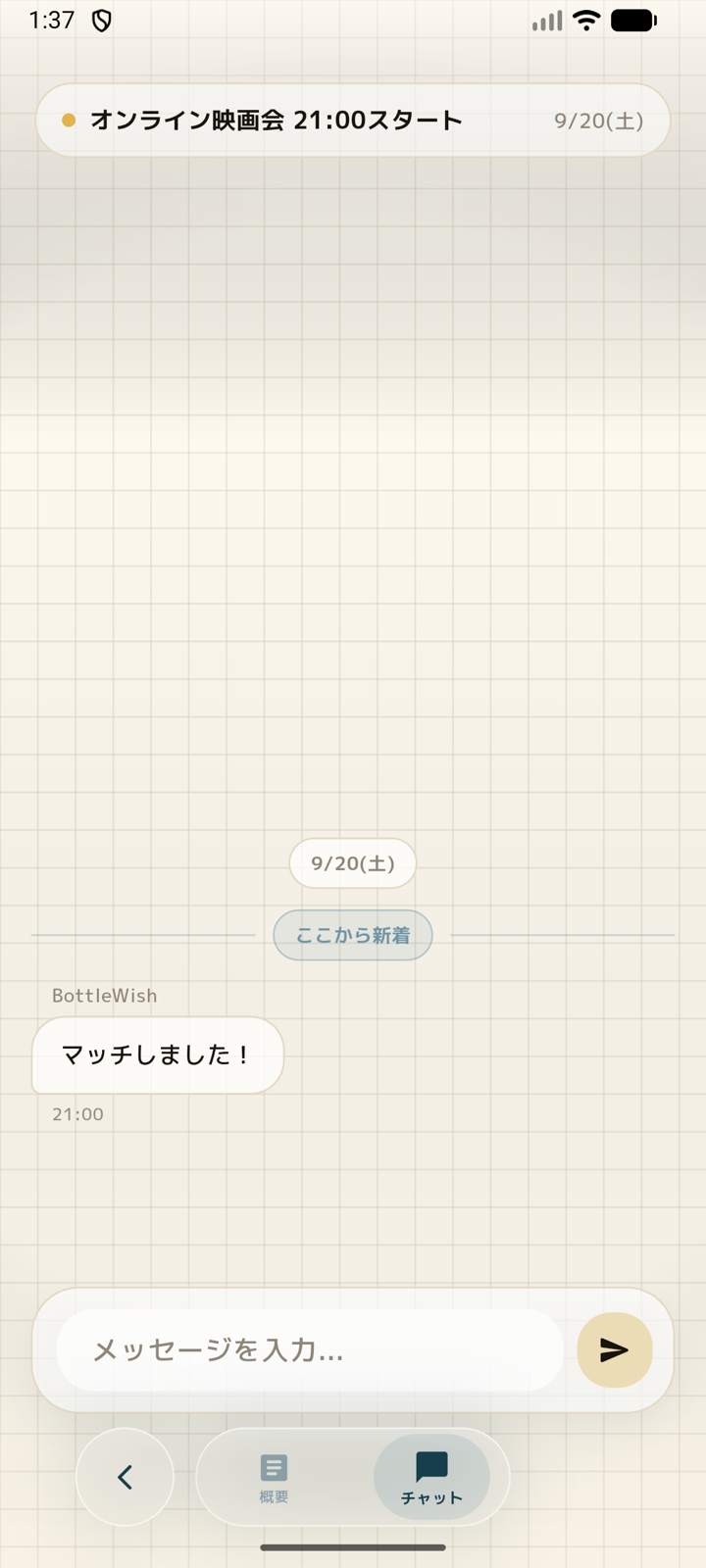Tap the yellow dot on the event banner
This screenshot has width=706, height=1568.
pos(67,120)
